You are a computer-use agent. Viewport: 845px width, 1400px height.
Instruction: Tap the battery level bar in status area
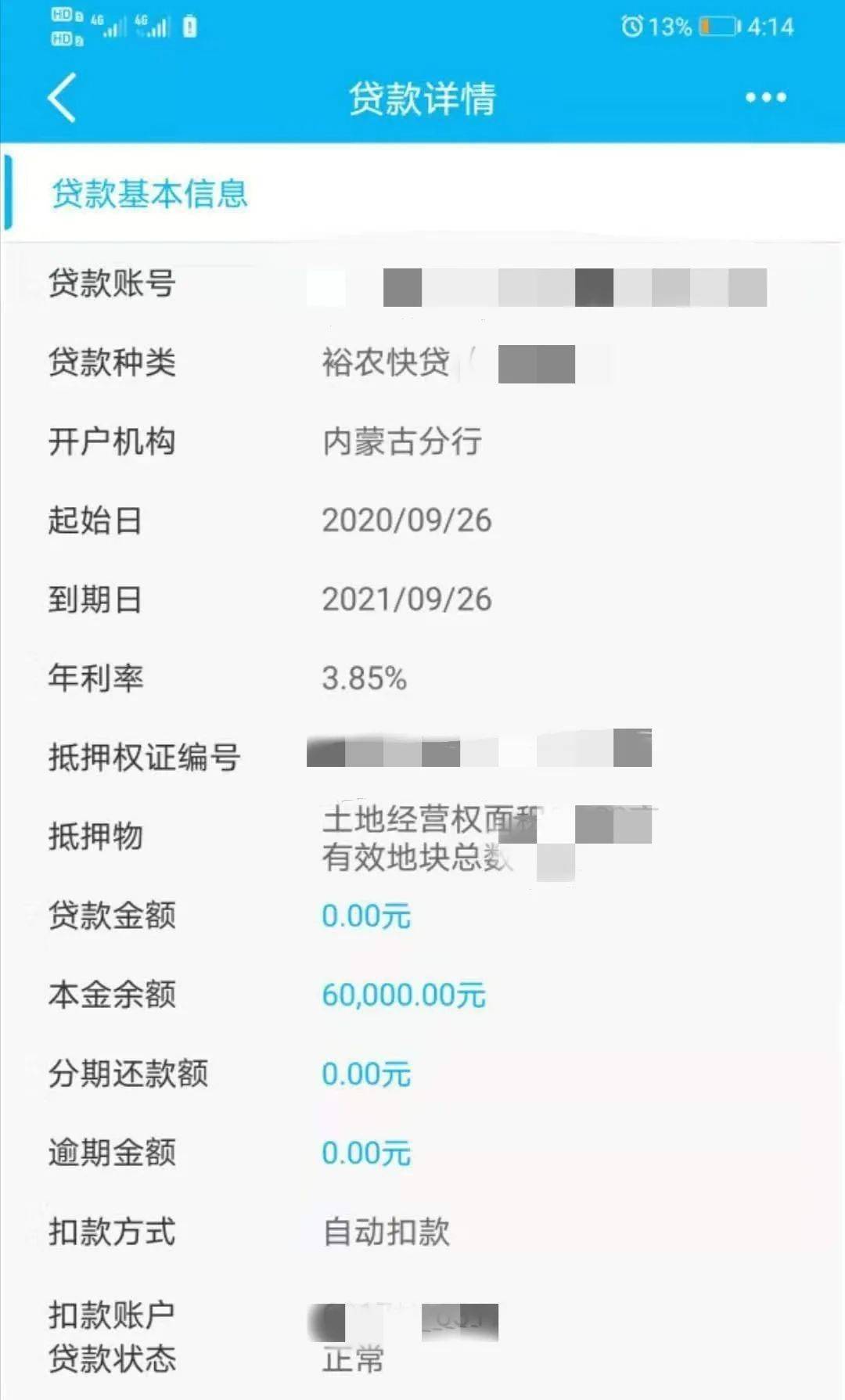(718, 26)
